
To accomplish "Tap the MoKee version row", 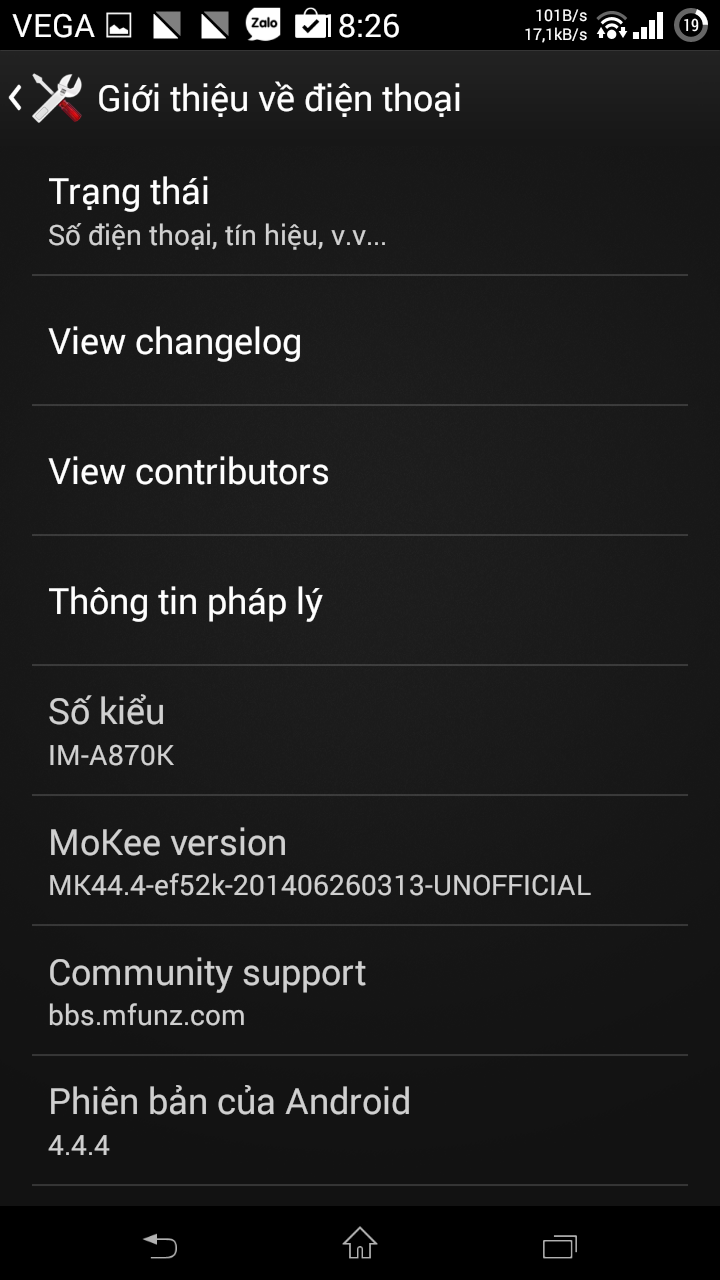I will point(360,861).
